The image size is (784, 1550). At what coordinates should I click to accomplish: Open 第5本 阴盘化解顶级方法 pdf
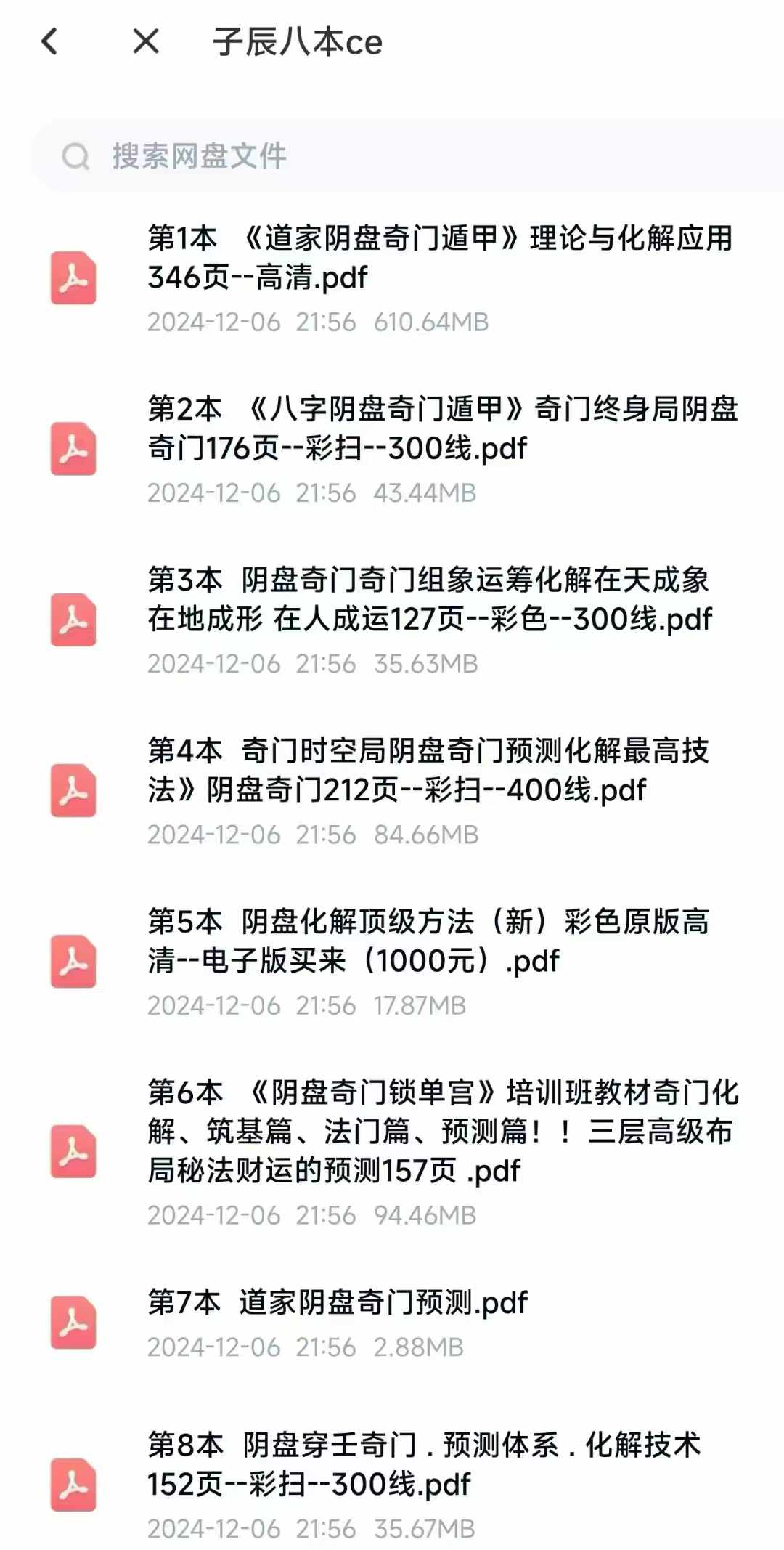[392, 962]
